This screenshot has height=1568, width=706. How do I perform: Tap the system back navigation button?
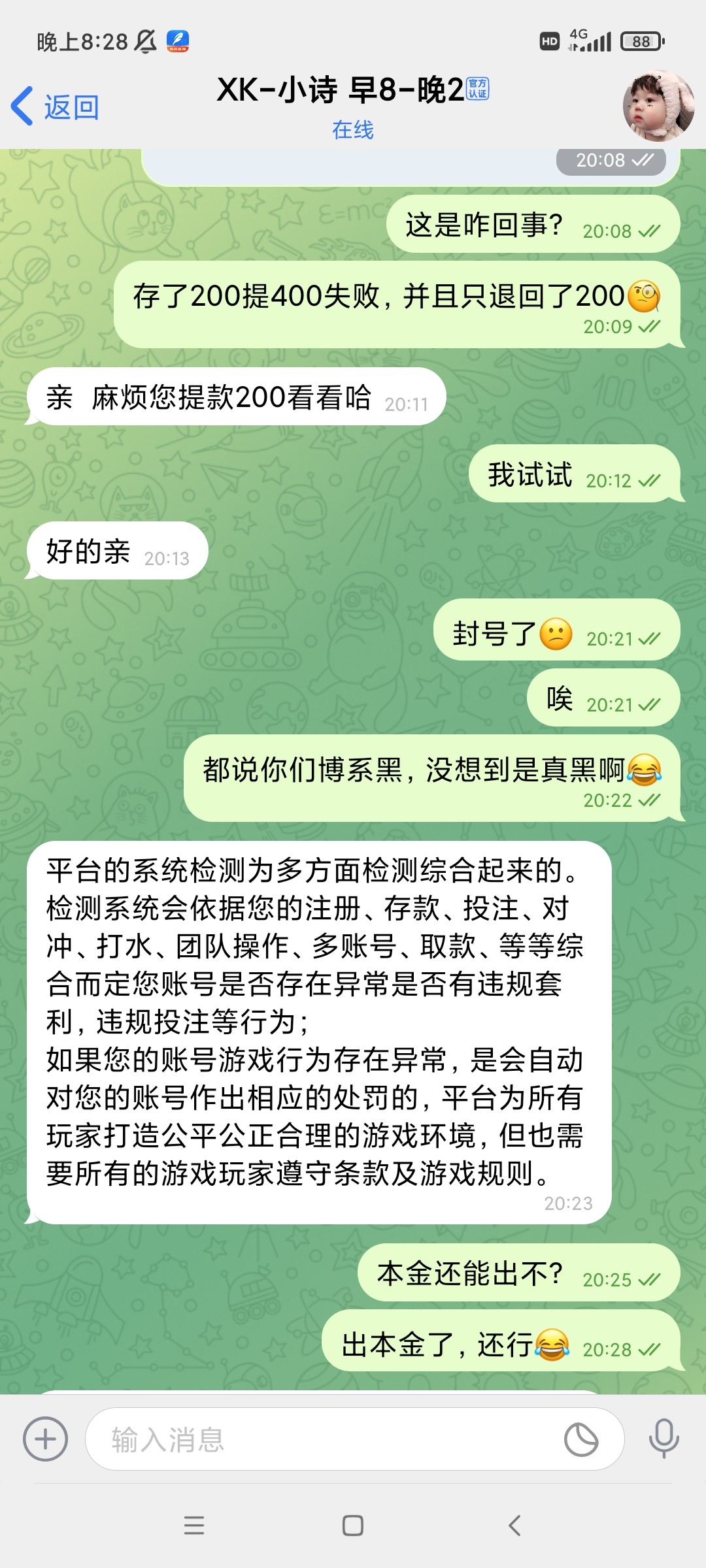click(x=514, y=1526)
